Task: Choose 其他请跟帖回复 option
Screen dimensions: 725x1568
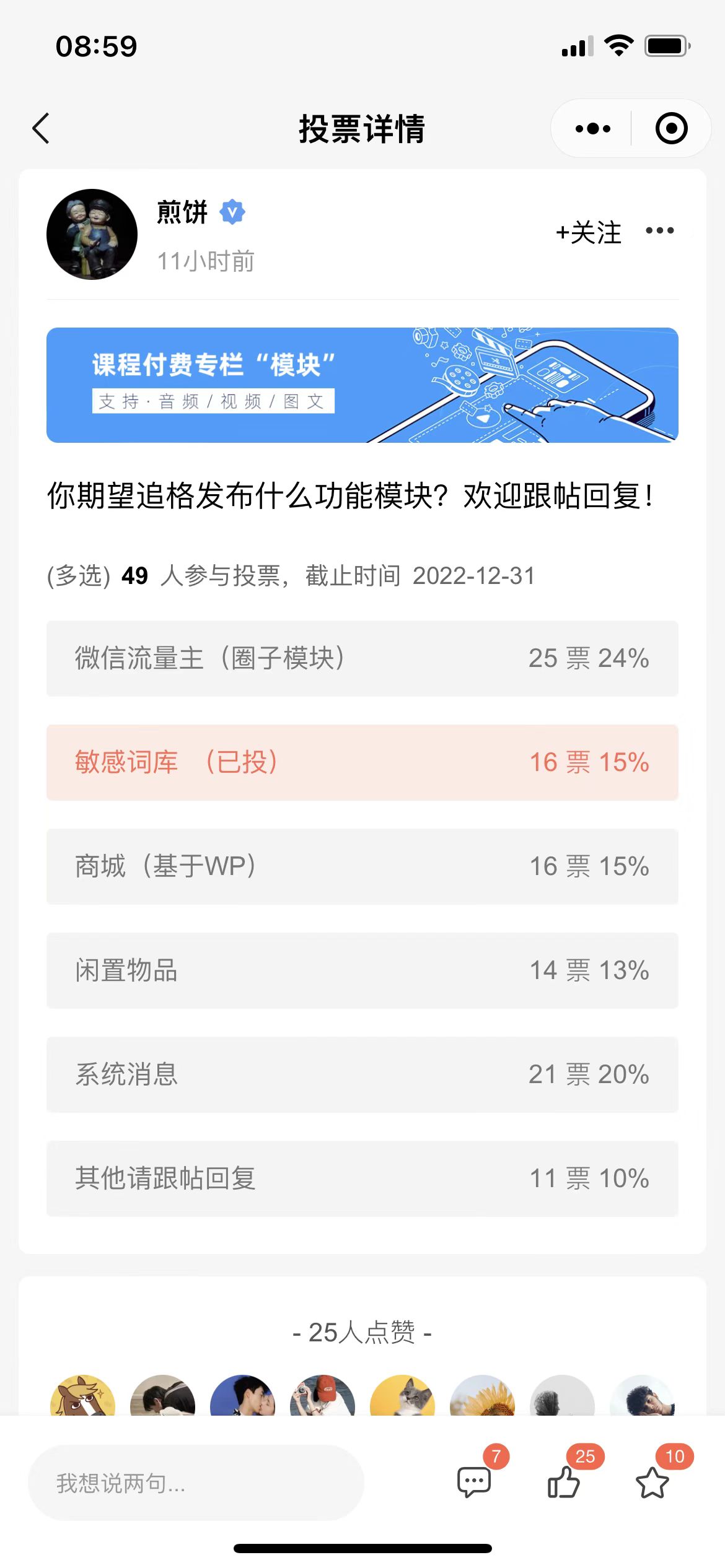Action: click(x=362, y=1178)
